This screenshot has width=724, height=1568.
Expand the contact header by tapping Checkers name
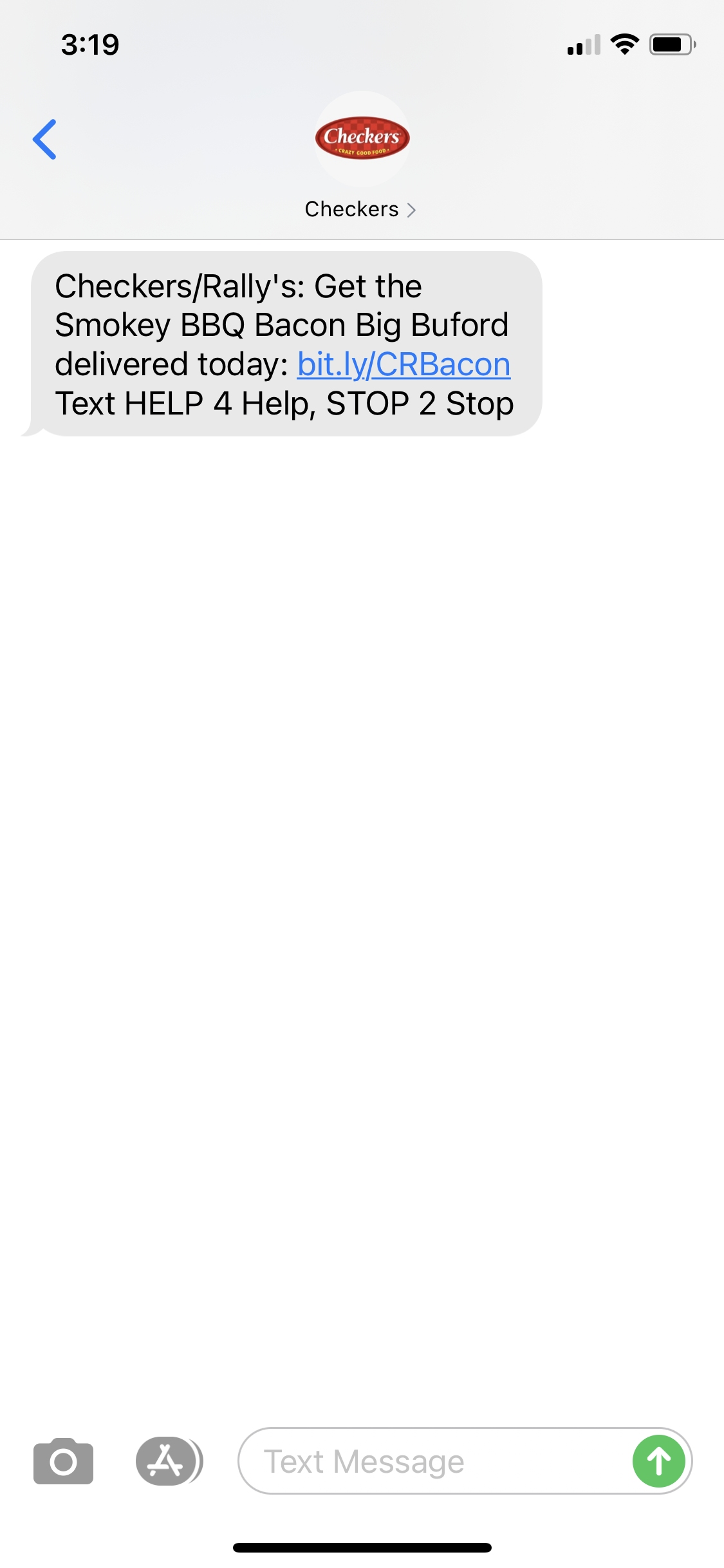(353, 209)
